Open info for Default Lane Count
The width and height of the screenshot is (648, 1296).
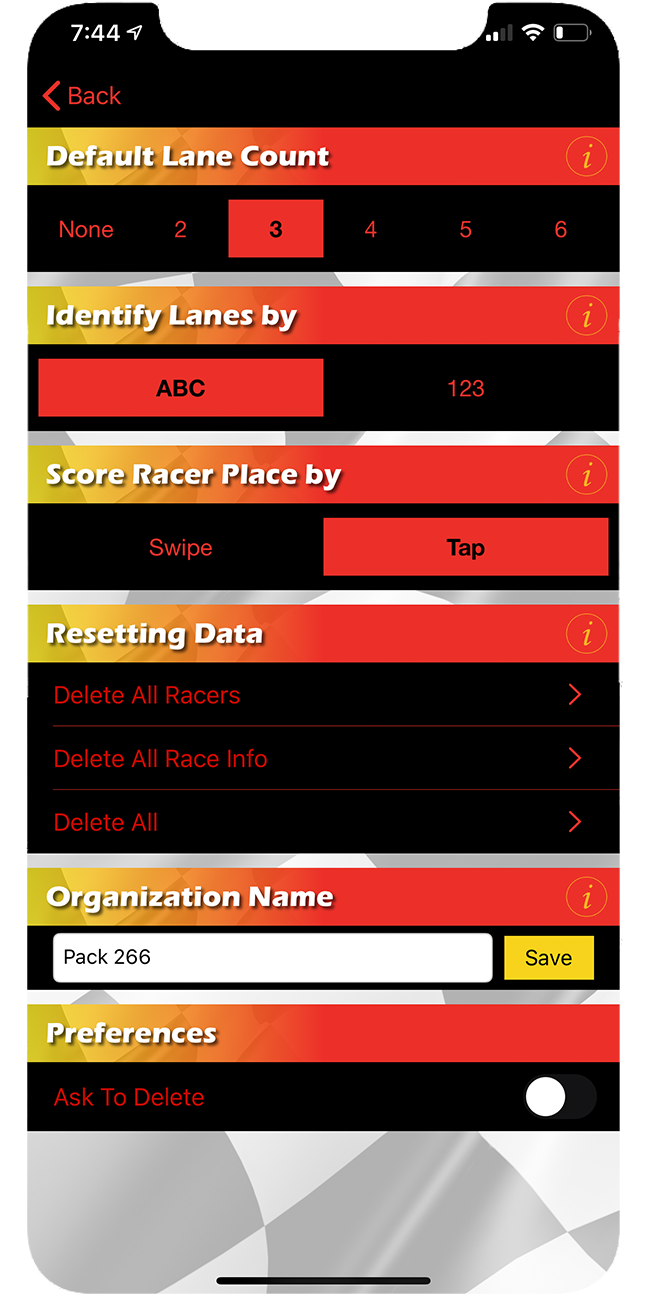tap(586, 157)
